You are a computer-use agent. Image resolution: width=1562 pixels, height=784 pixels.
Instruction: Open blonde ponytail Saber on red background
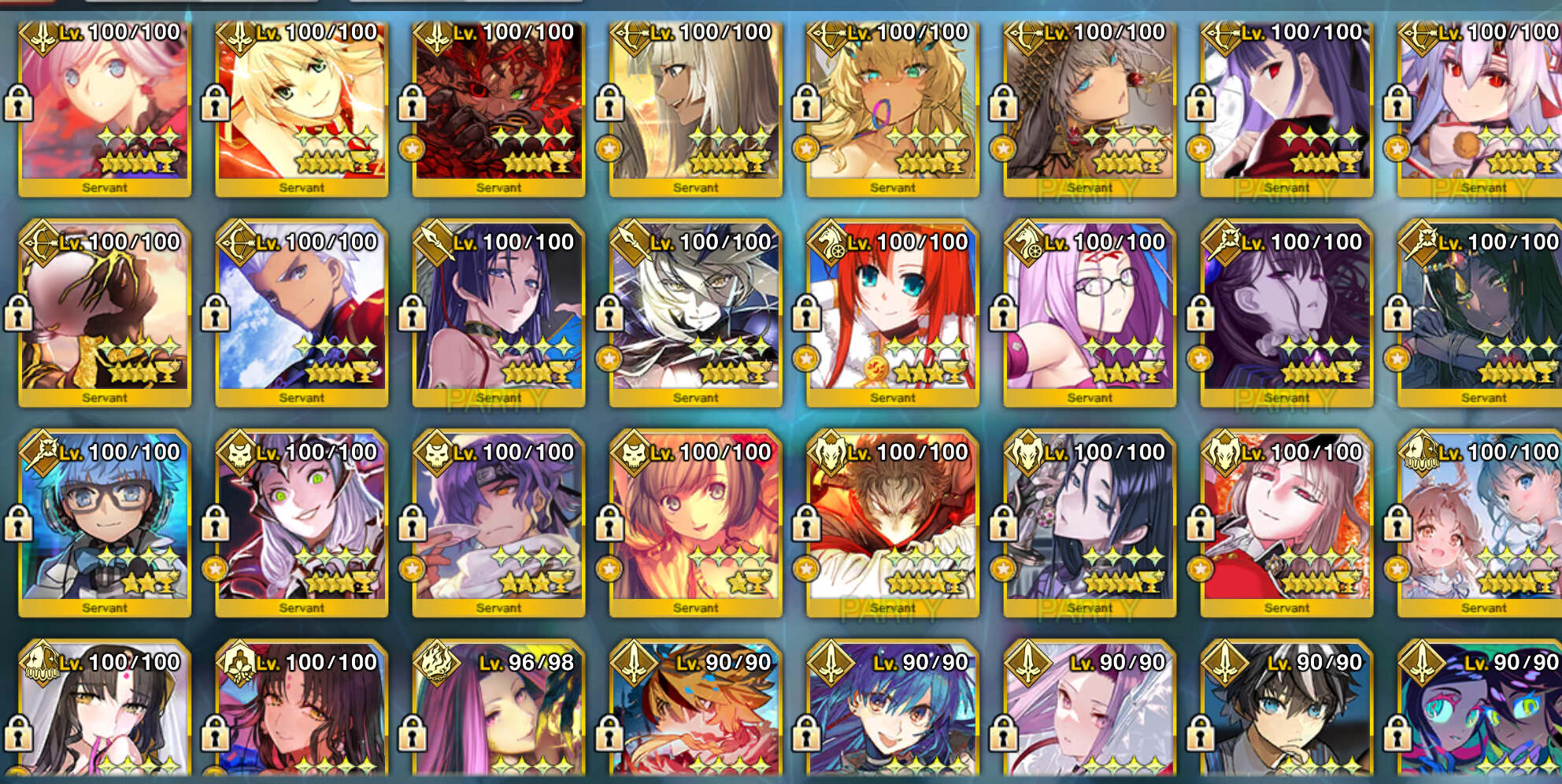coord(302,102)
